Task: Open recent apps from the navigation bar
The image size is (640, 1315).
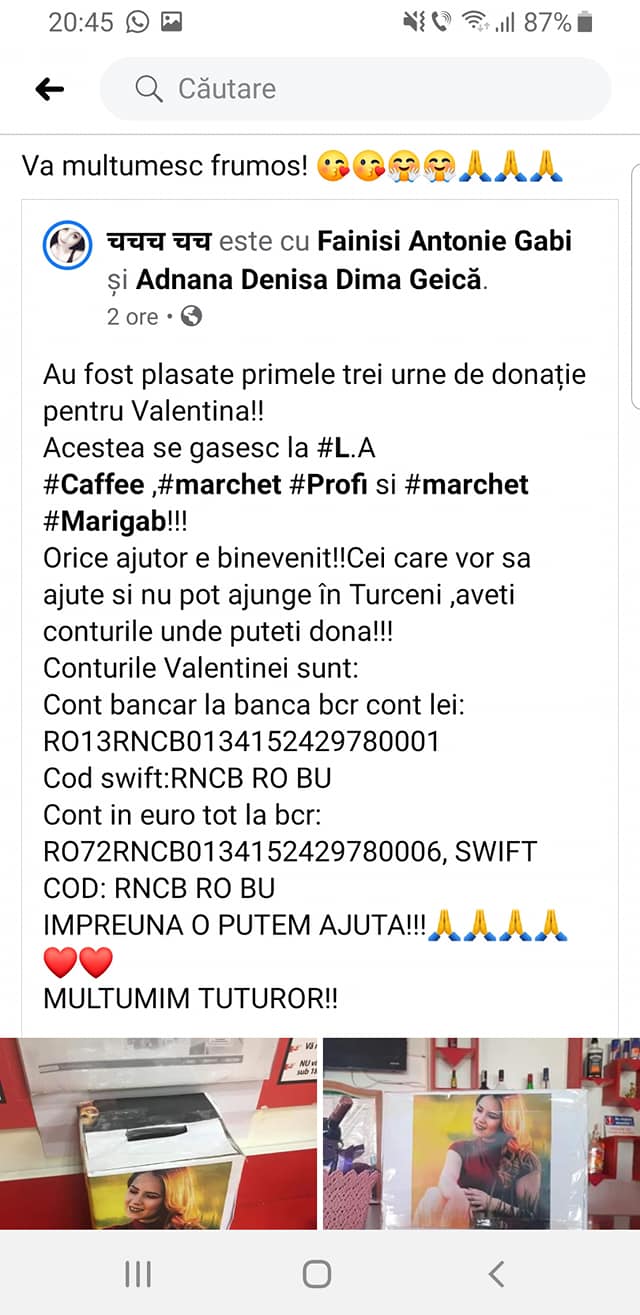Action: (137, 1273)
